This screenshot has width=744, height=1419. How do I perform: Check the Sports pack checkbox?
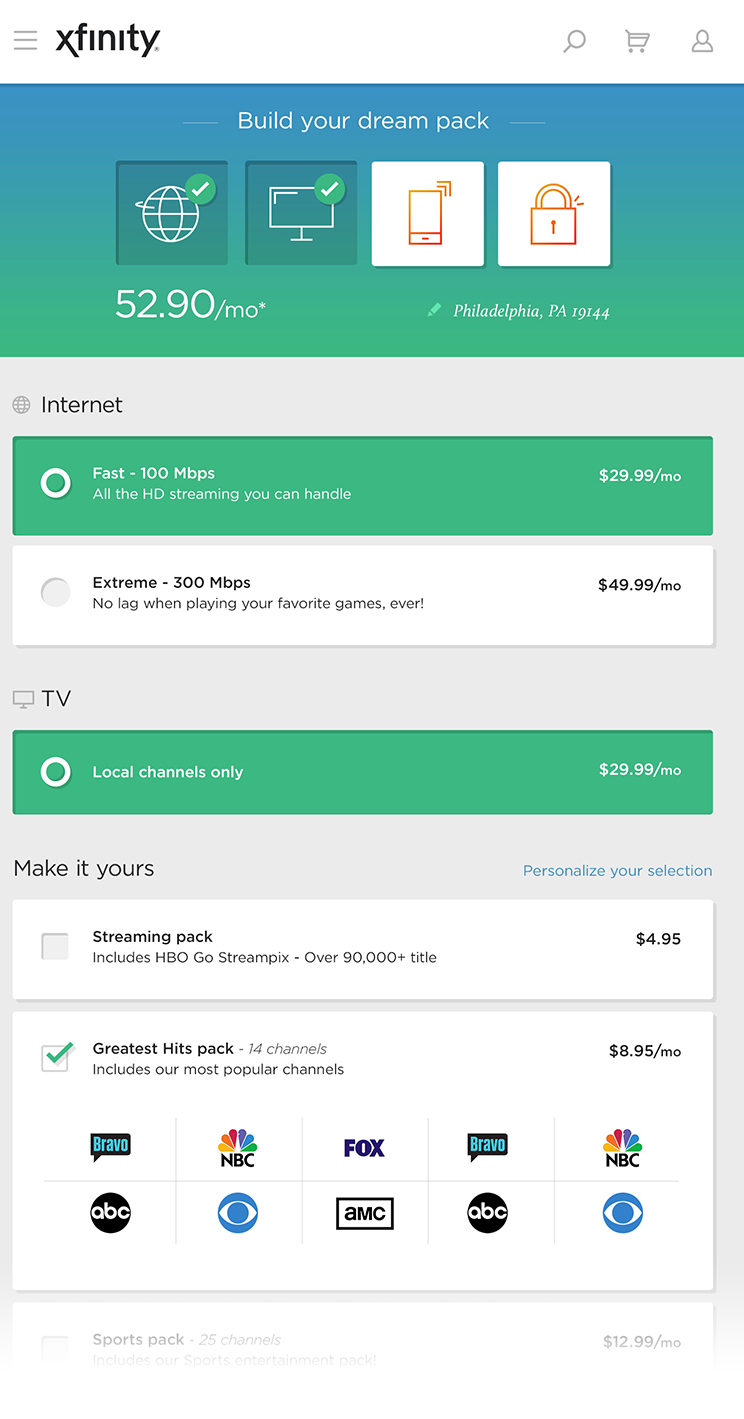click(x=55, y=1347)
